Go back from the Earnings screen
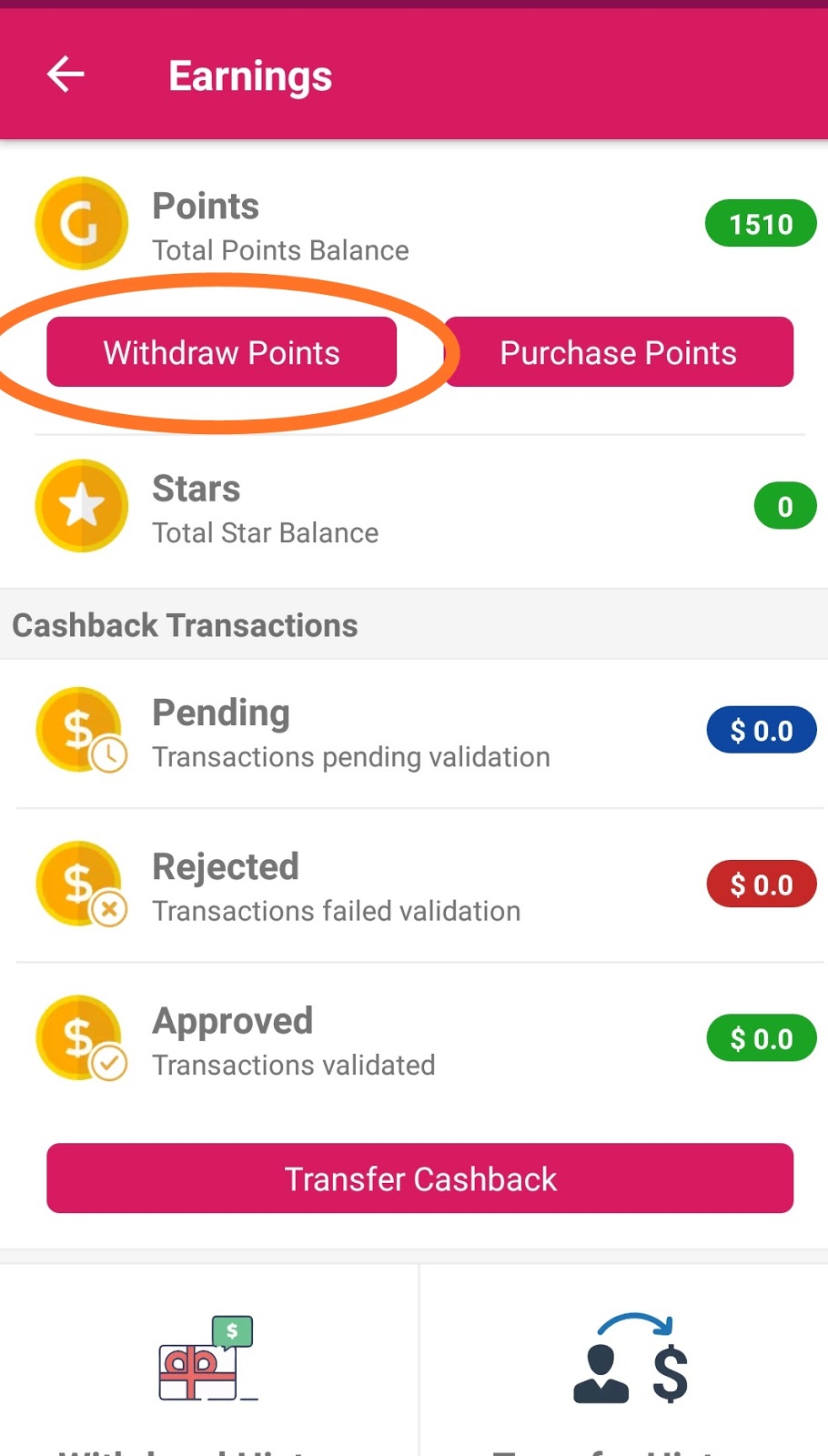Screen dimensions: 828x1456 pyautogui.click(x=66, y=75)
